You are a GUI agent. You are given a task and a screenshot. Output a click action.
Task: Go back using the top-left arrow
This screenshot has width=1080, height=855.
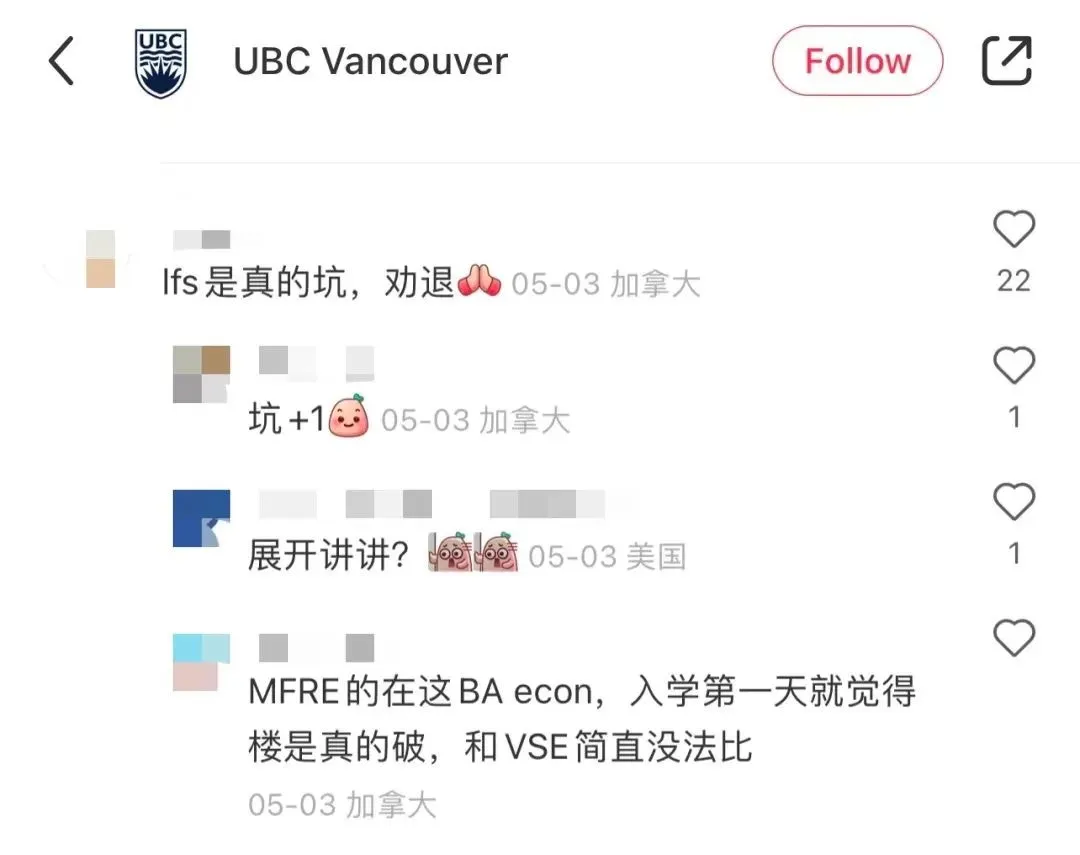pos(62,62)
